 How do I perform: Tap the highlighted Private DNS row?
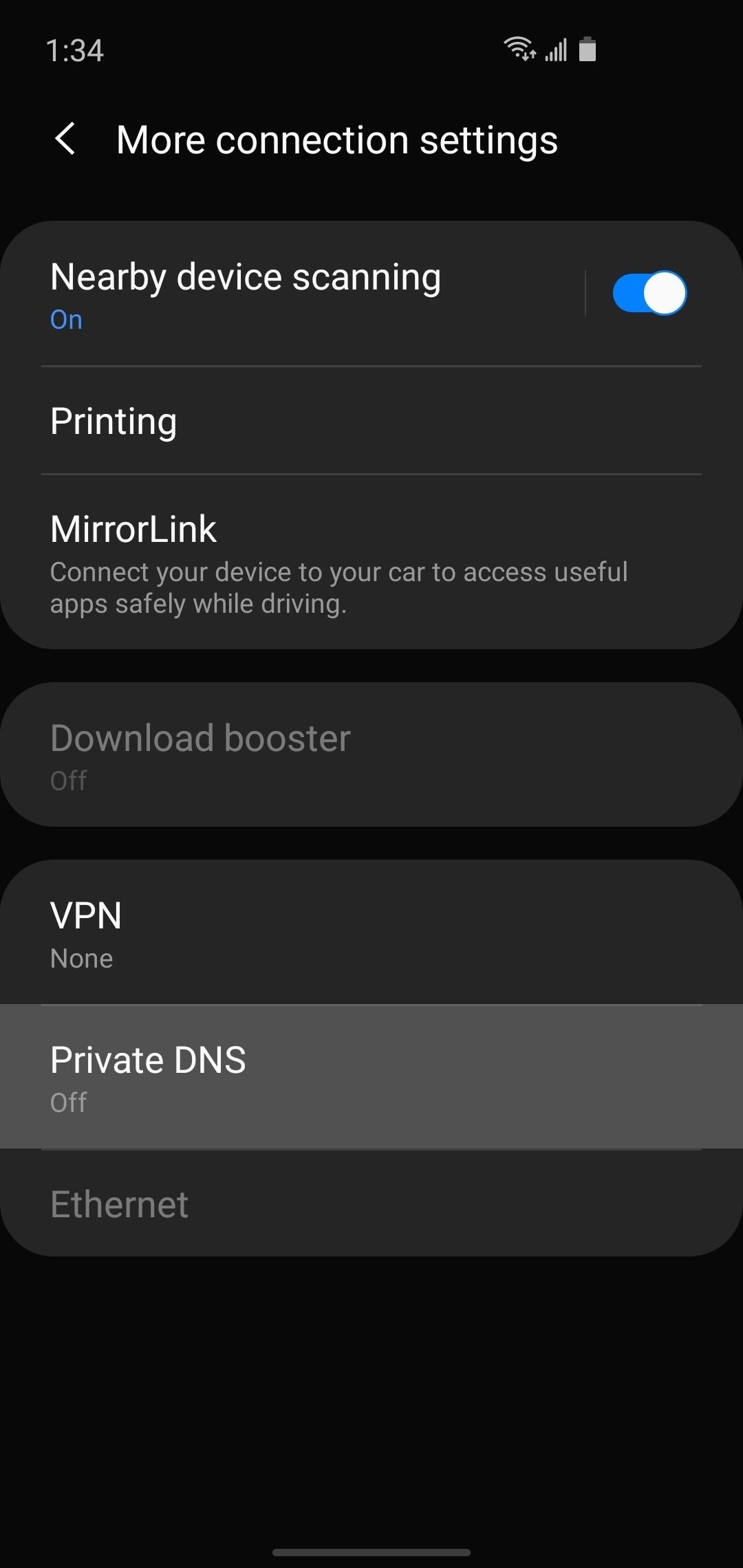[x=371, y=1076]
